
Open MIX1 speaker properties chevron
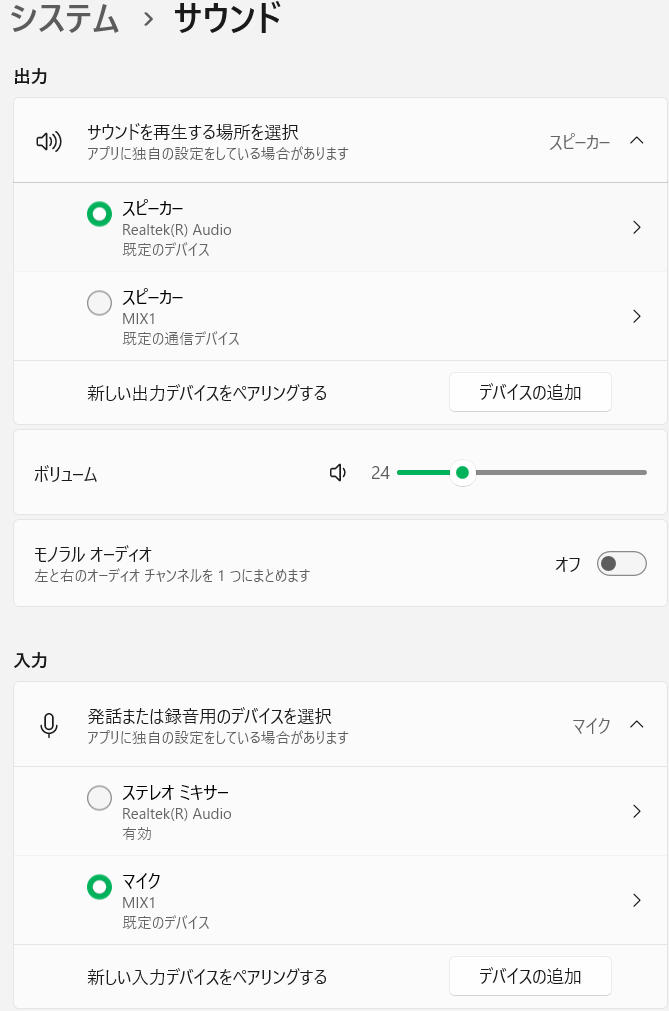[x=637, y=316]
